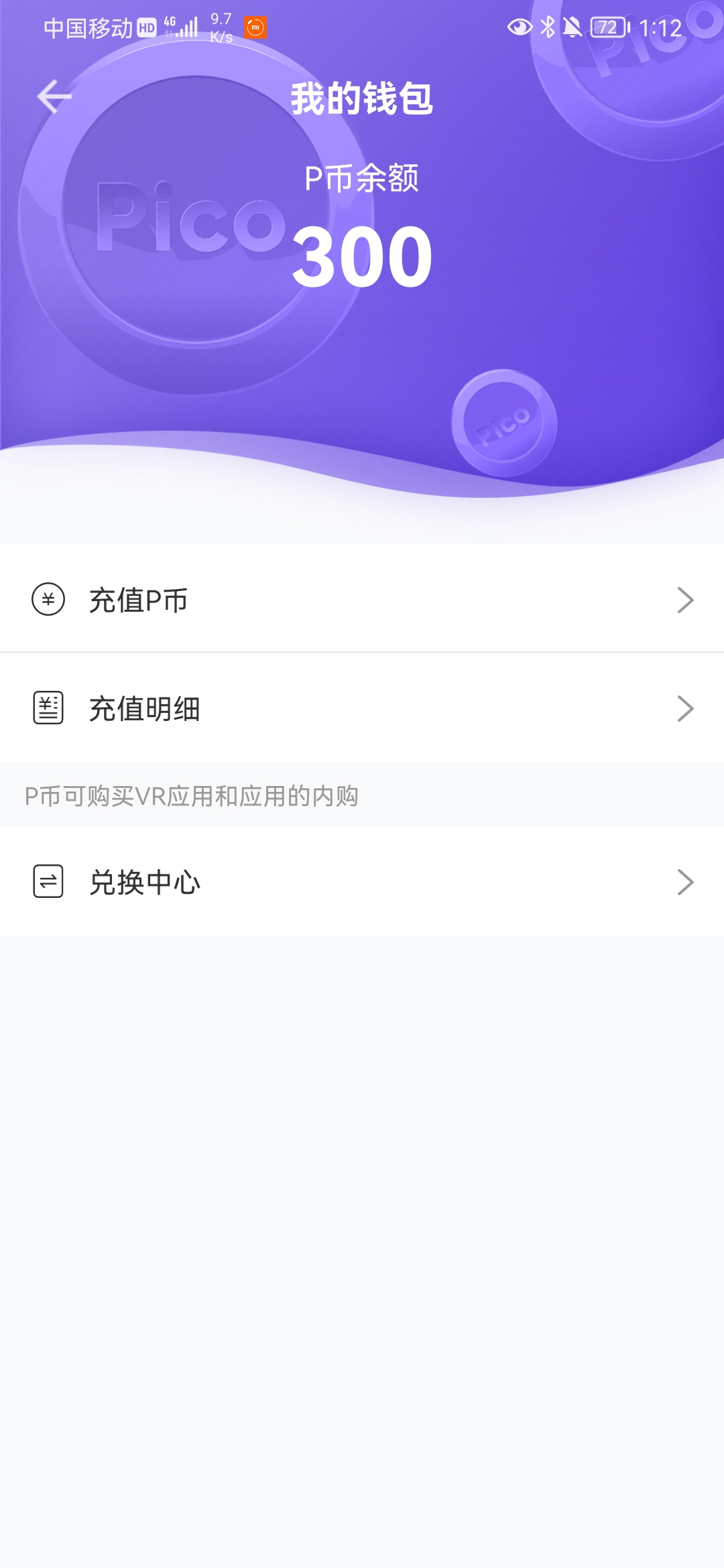Tap the 72 battery level indicator
The height and width of the screenshot is (1568, 724).
609,25
